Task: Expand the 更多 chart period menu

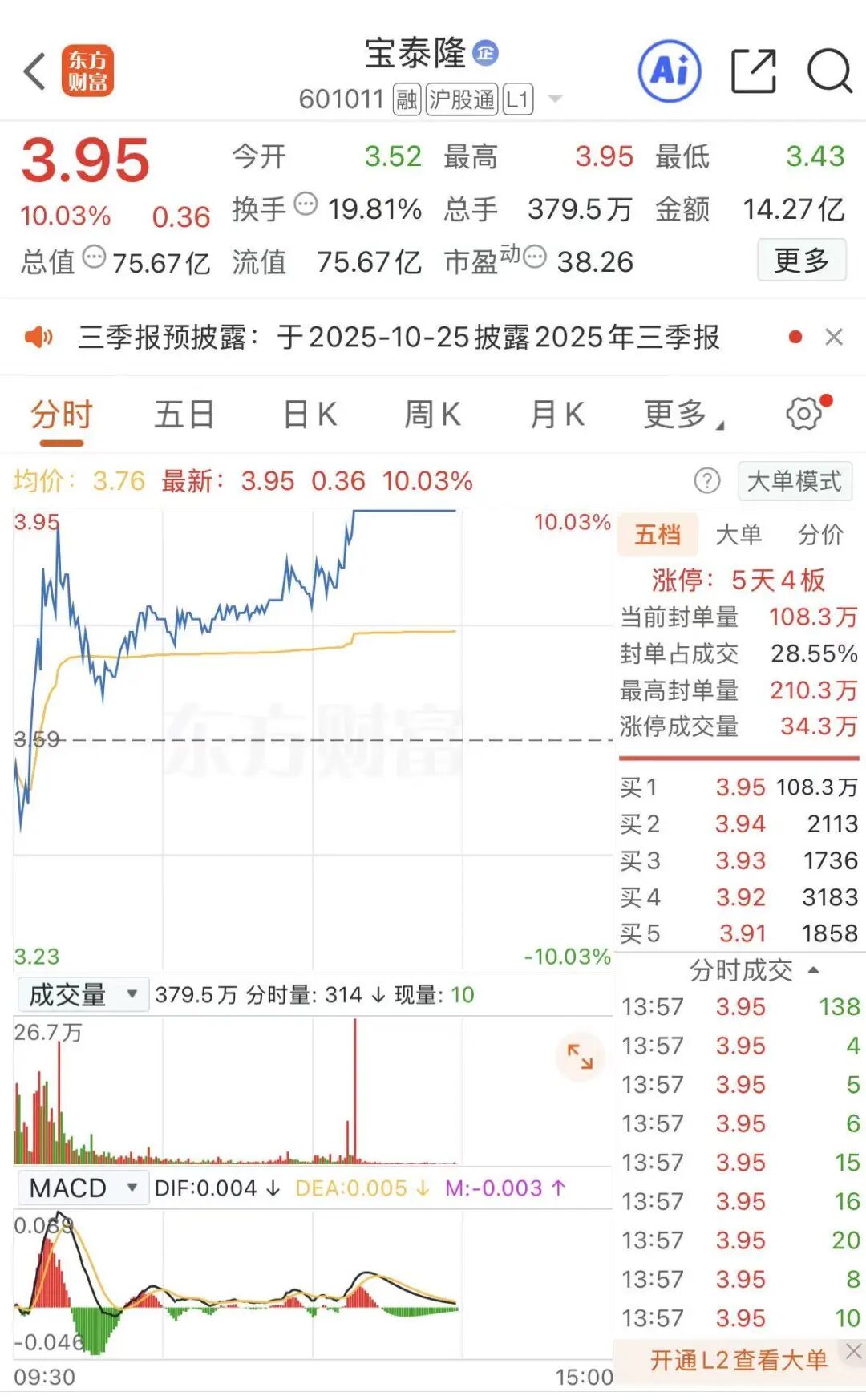Action: 682,415
